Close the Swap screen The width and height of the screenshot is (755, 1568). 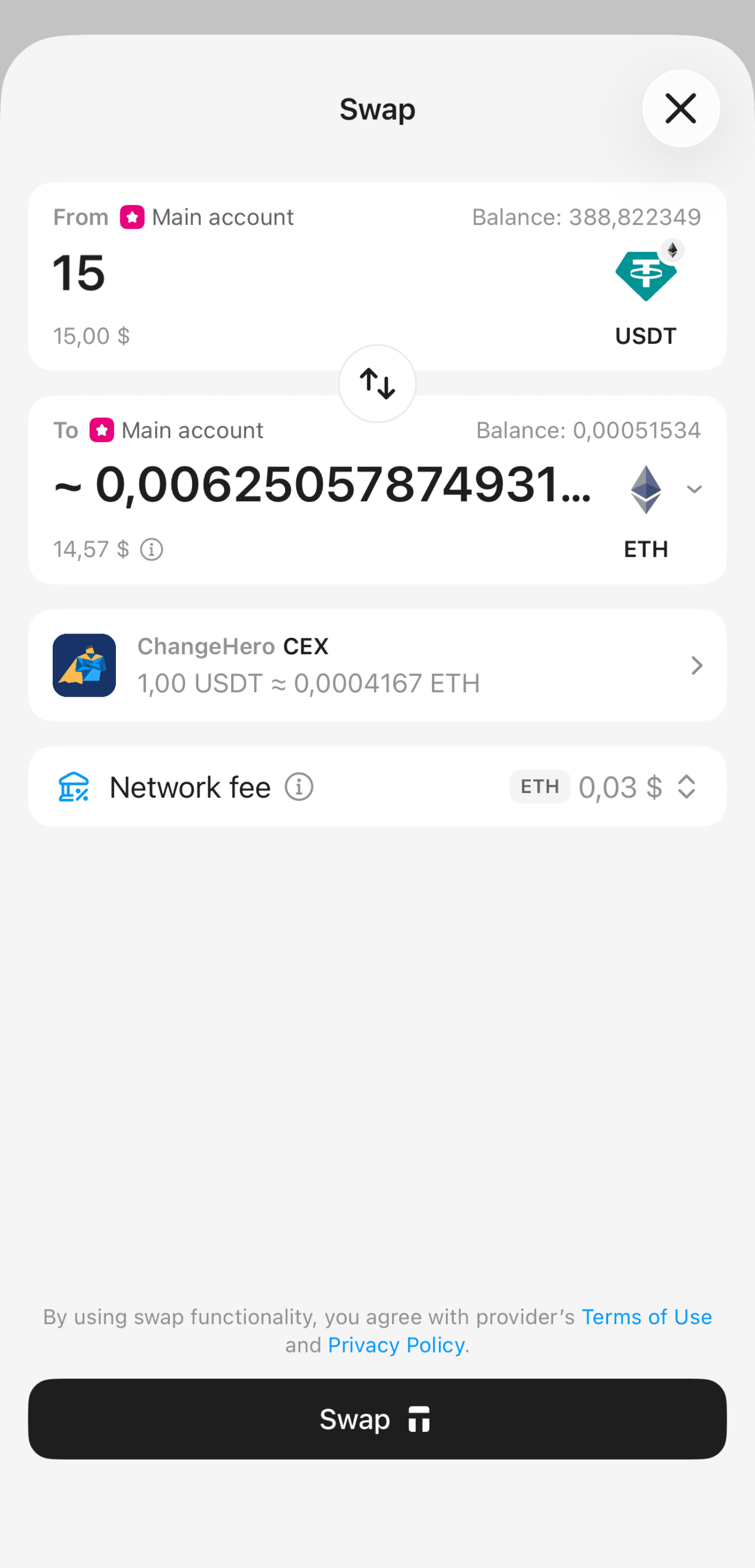[x=680, y=109]
